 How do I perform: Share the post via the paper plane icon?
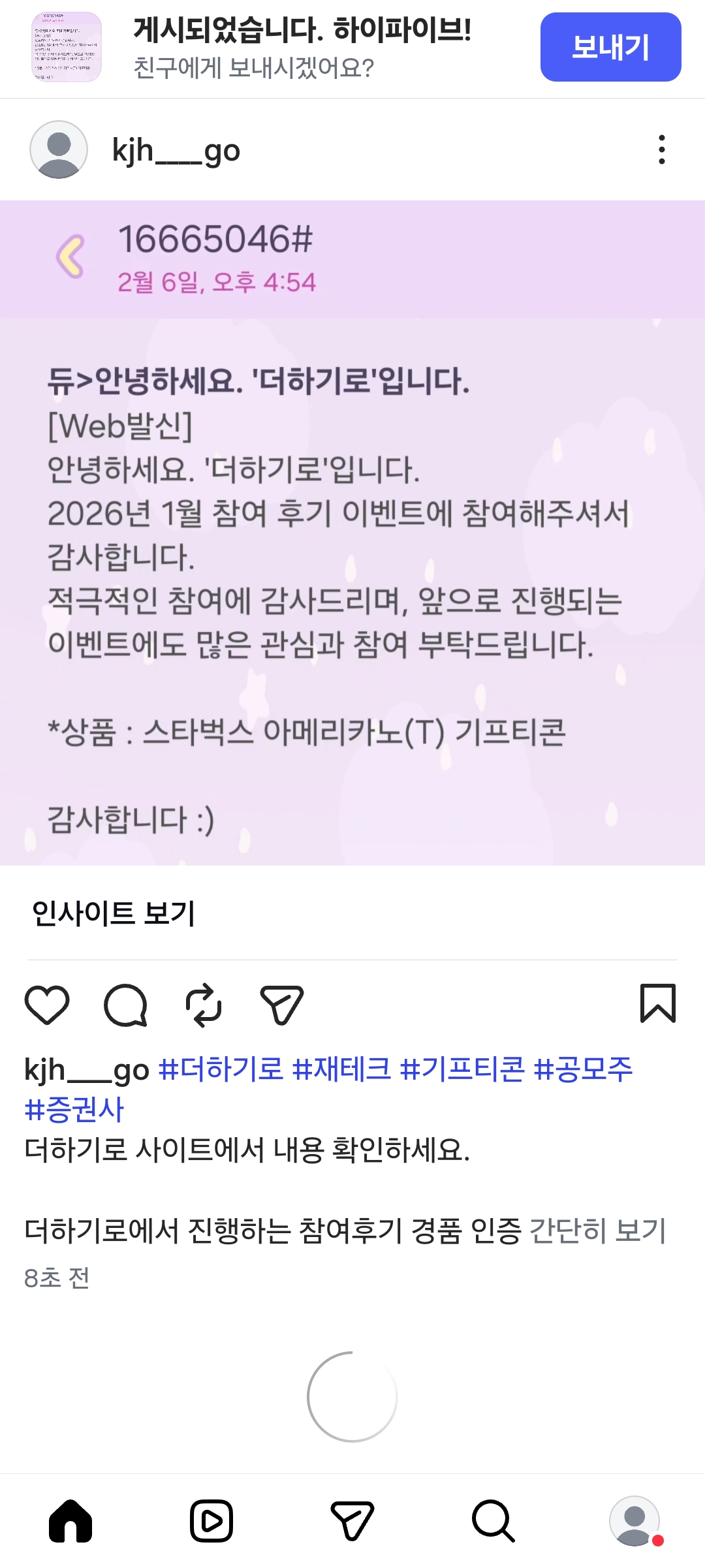point(282,1005)
